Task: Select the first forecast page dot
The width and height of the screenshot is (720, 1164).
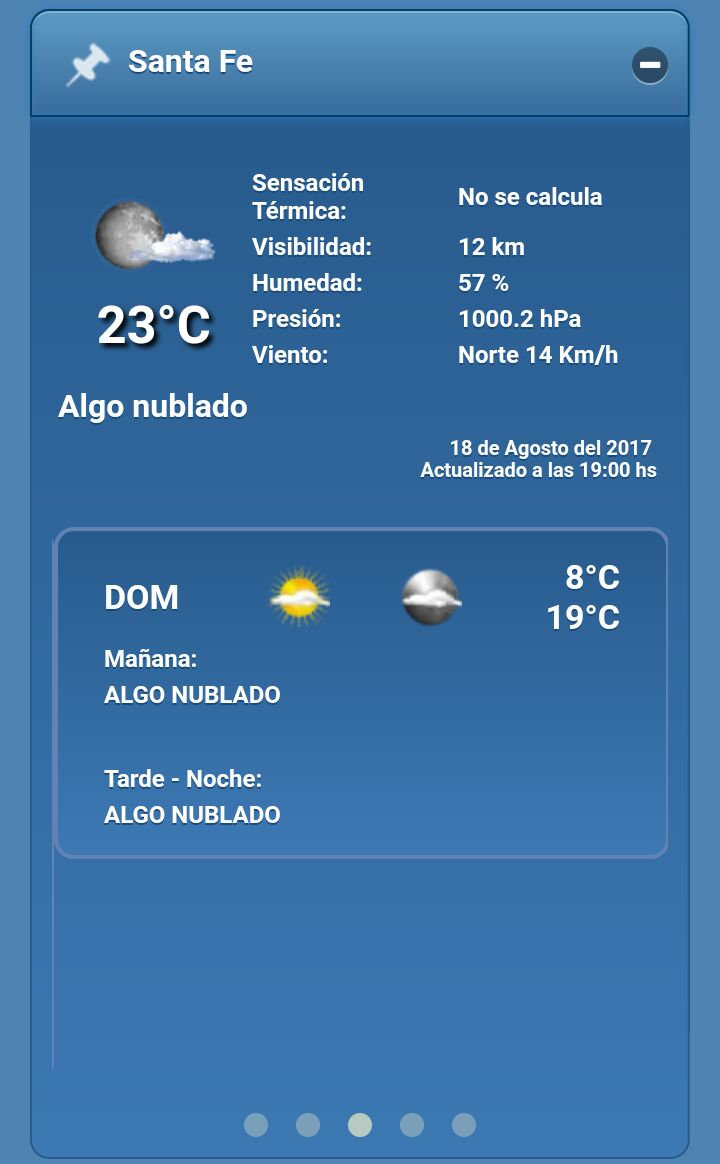Action: (256, 1125)
